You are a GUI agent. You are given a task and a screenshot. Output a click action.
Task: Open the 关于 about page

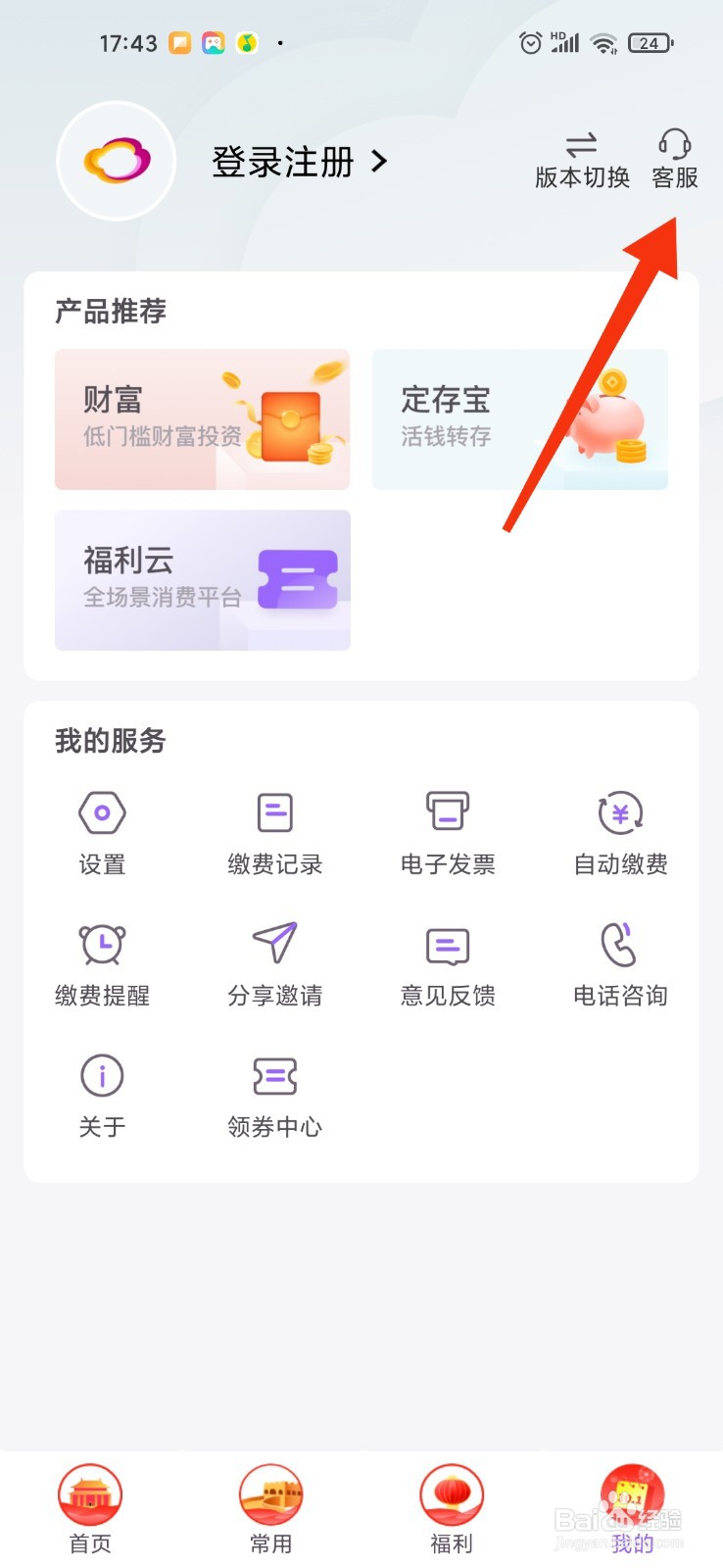coord(102,1094)
